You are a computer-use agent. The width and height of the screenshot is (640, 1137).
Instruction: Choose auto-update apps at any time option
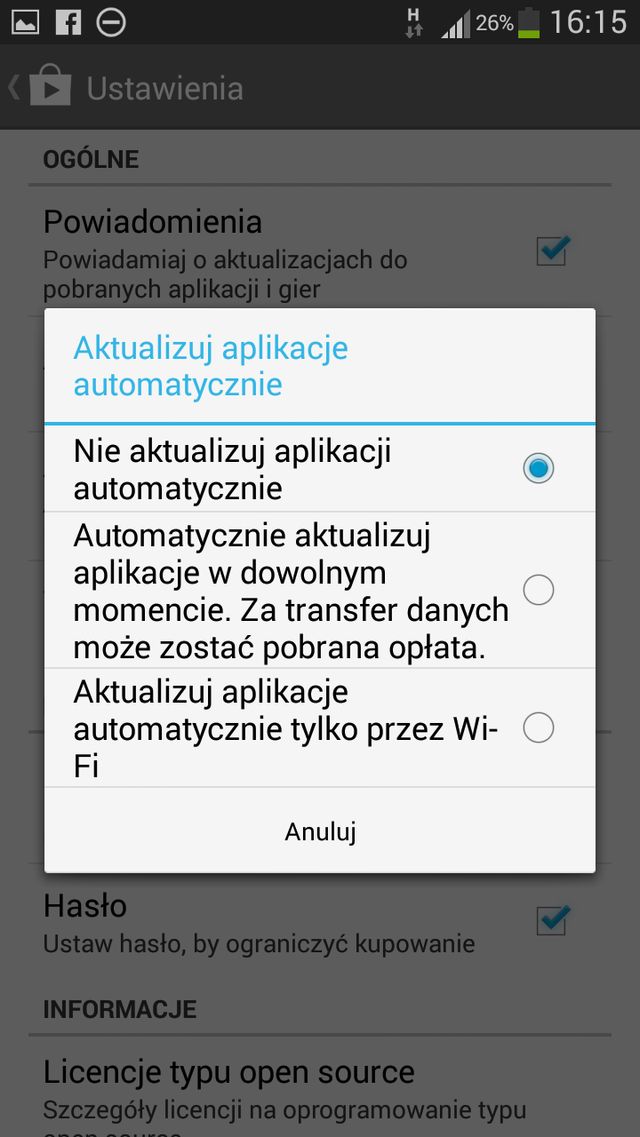[320, 590]
